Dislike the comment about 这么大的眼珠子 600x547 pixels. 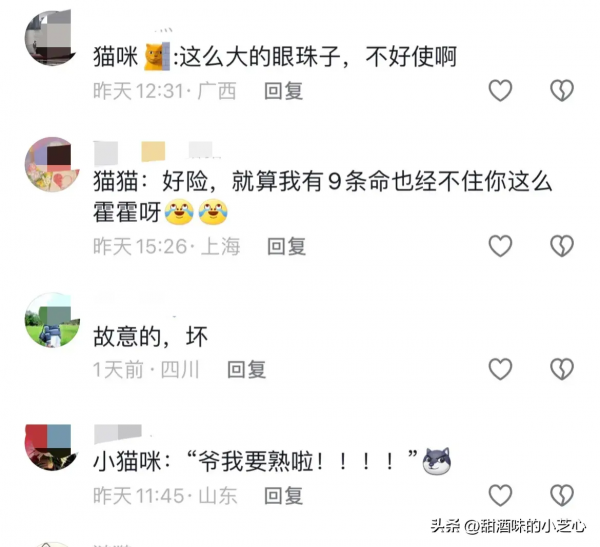pos(563,91)
